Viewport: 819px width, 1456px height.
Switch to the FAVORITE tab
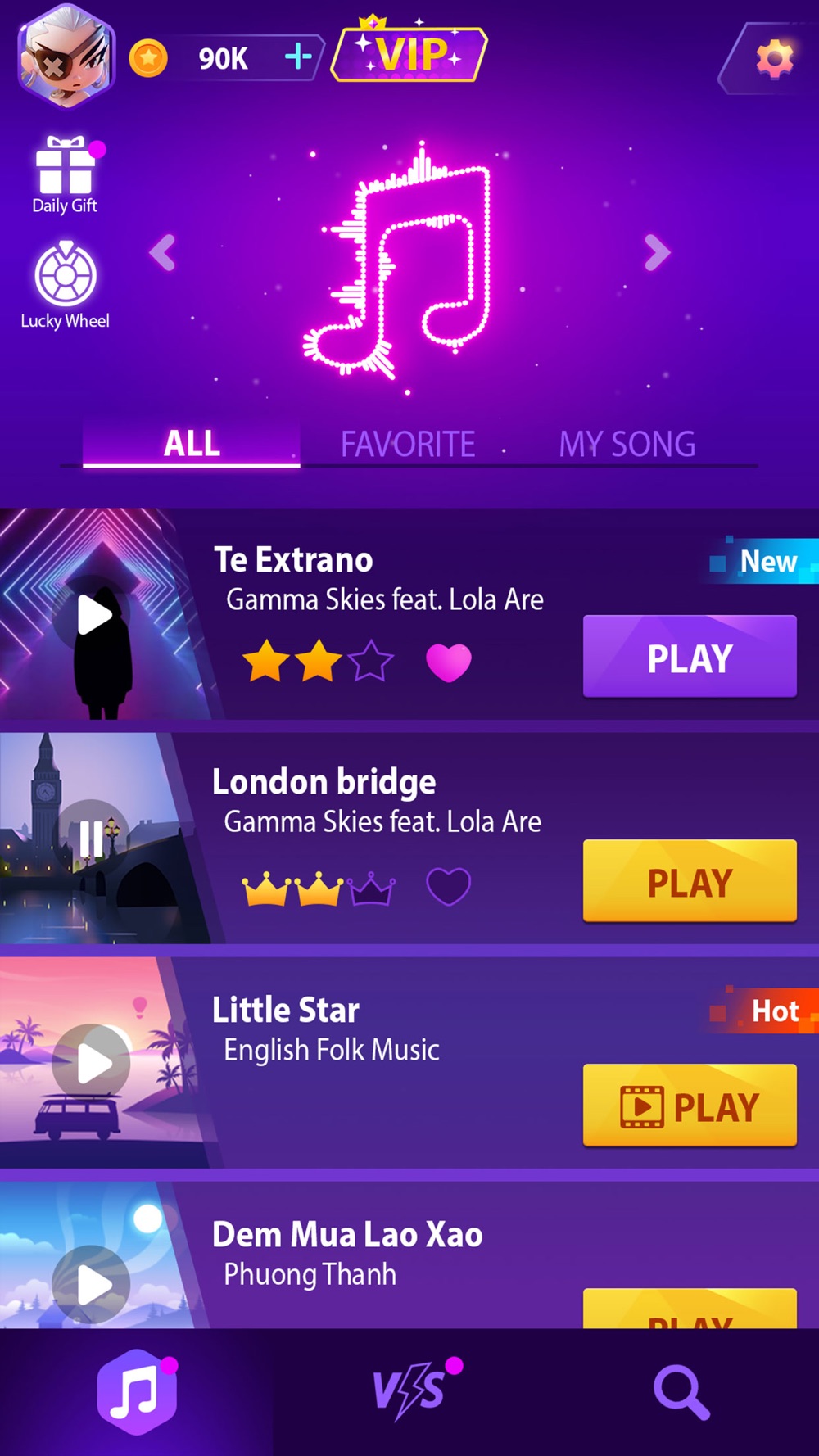[407, 444]
